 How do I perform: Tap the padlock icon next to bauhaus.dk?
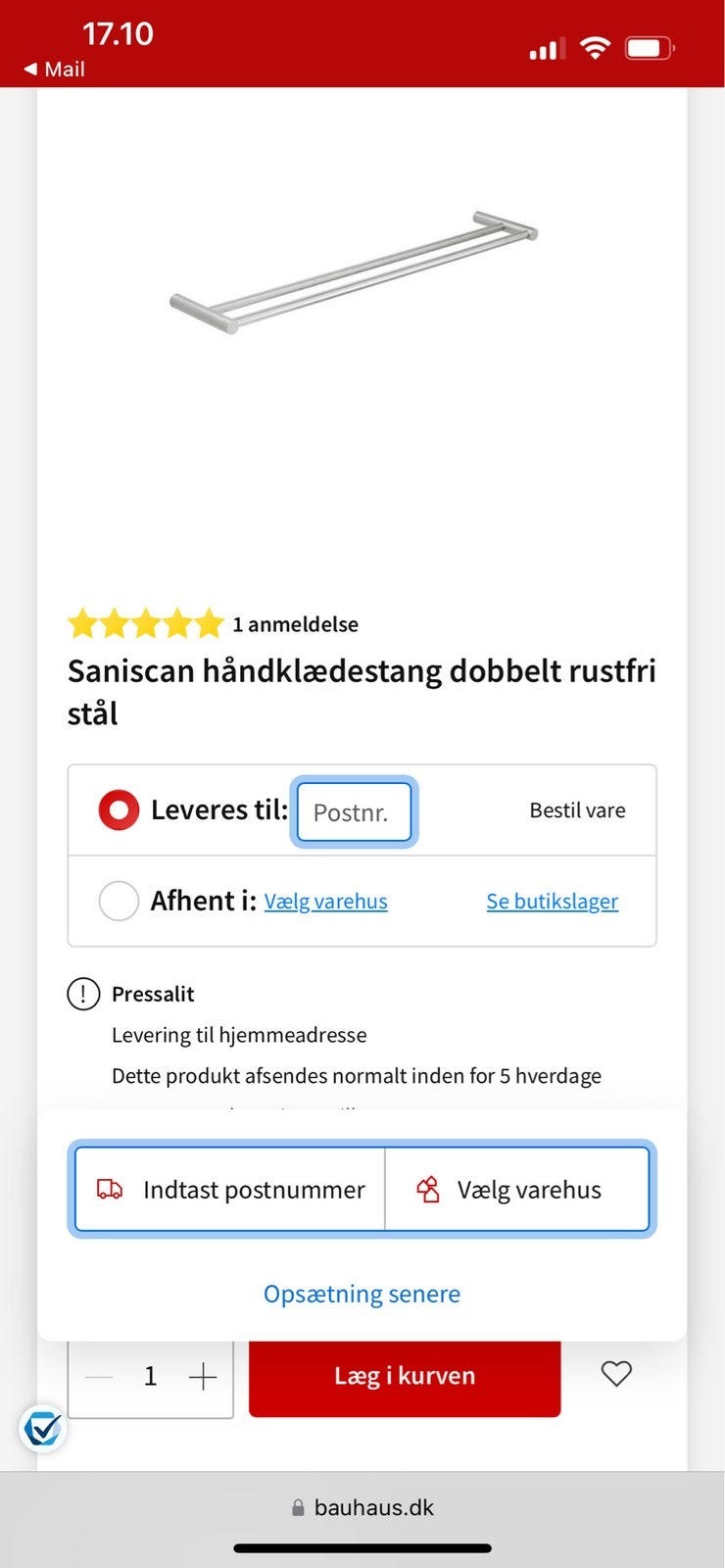[297, 1507]
